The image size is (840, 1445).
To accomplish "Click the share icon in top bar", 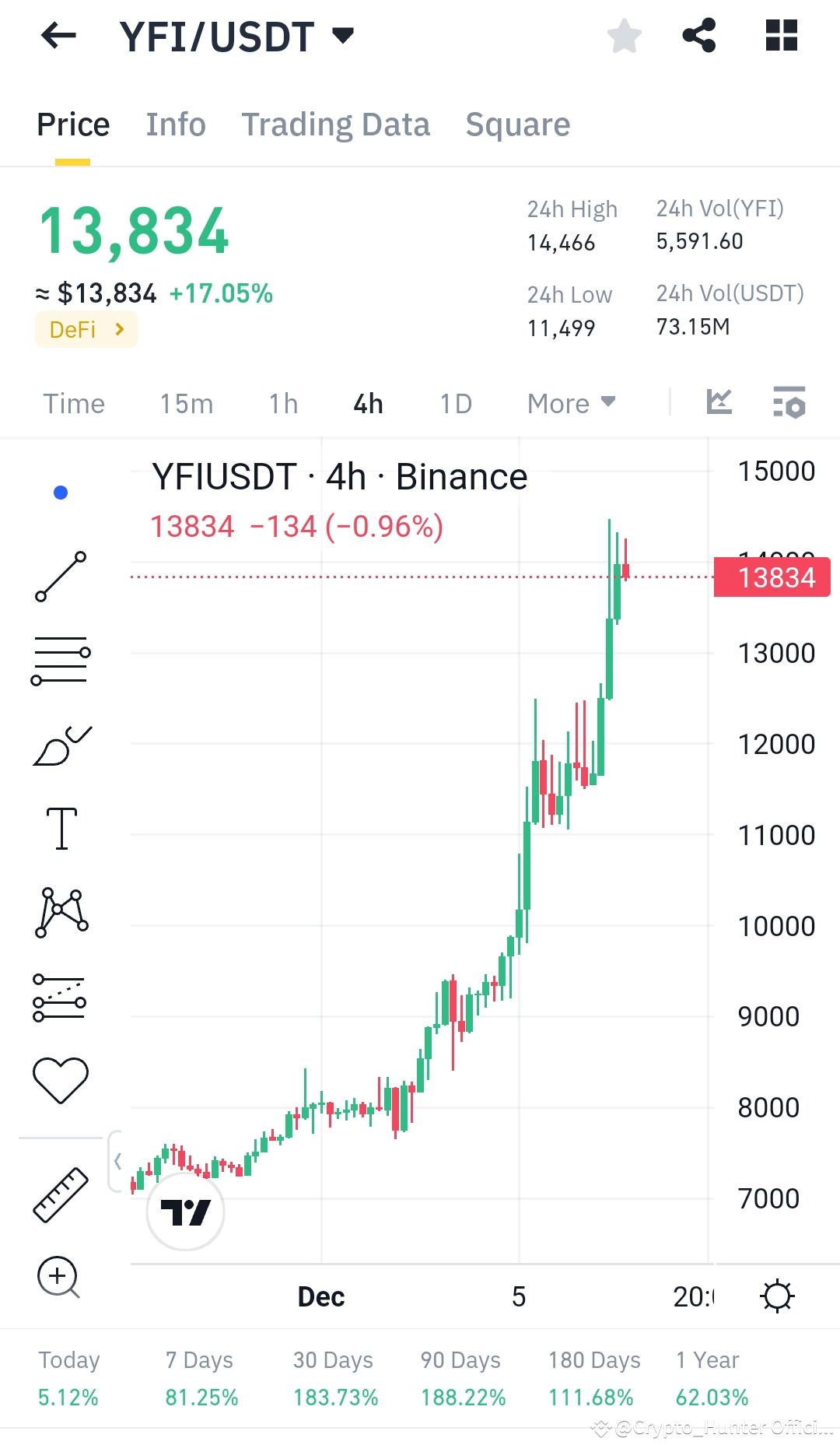I will pyautogui.click(x=698, y=35).
